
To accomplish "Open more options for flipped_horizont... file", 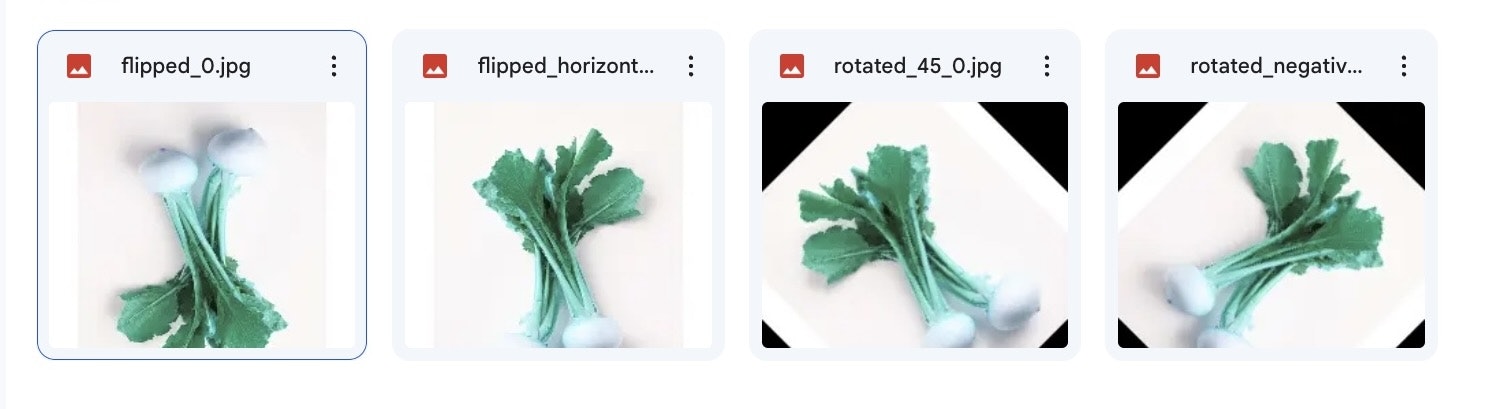I will tap(690, 67).
